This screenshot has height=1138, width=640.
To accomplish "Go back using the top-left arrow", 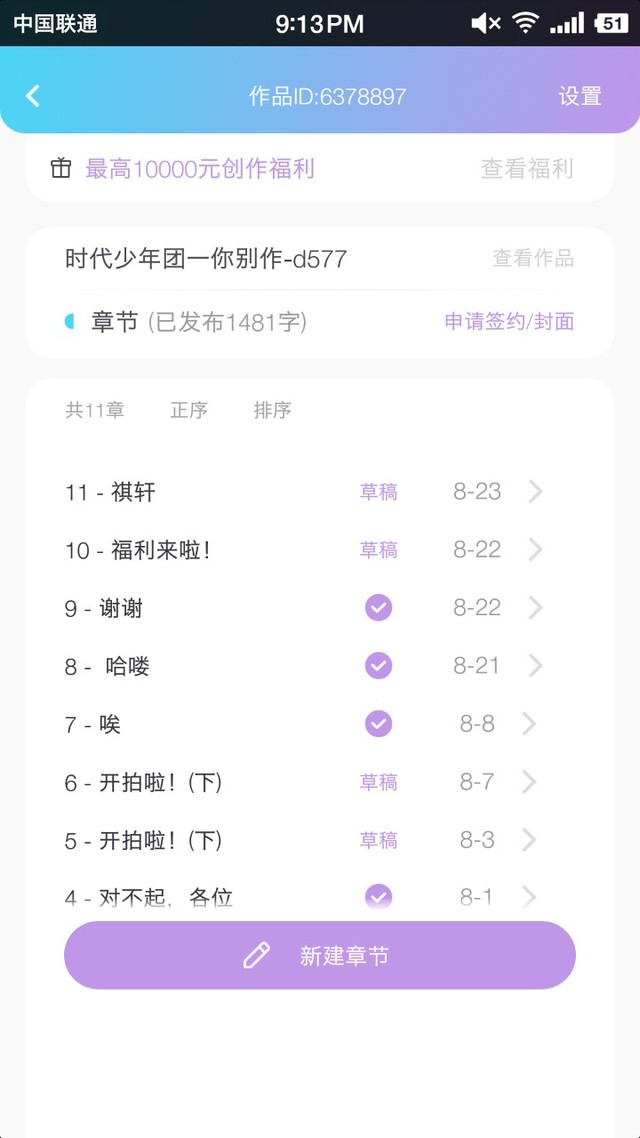I will (33, 96).
